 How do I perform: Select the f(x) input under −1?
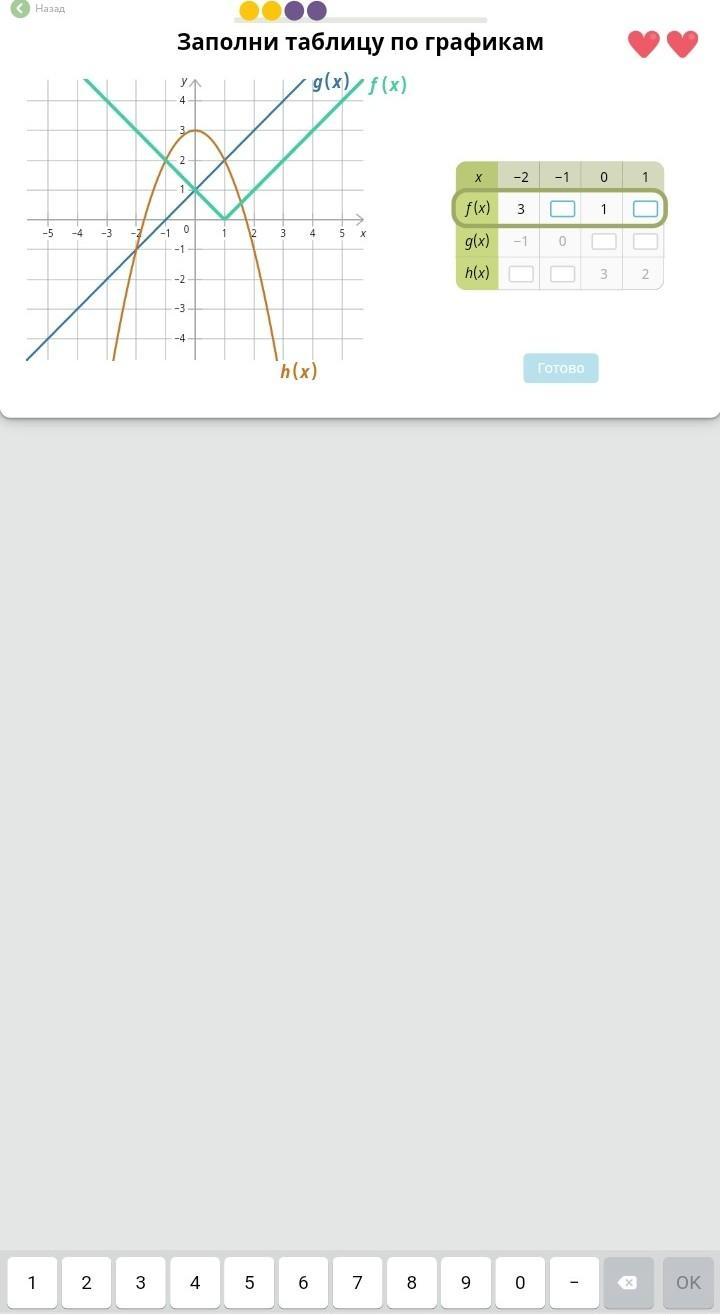tap(562, 209)
